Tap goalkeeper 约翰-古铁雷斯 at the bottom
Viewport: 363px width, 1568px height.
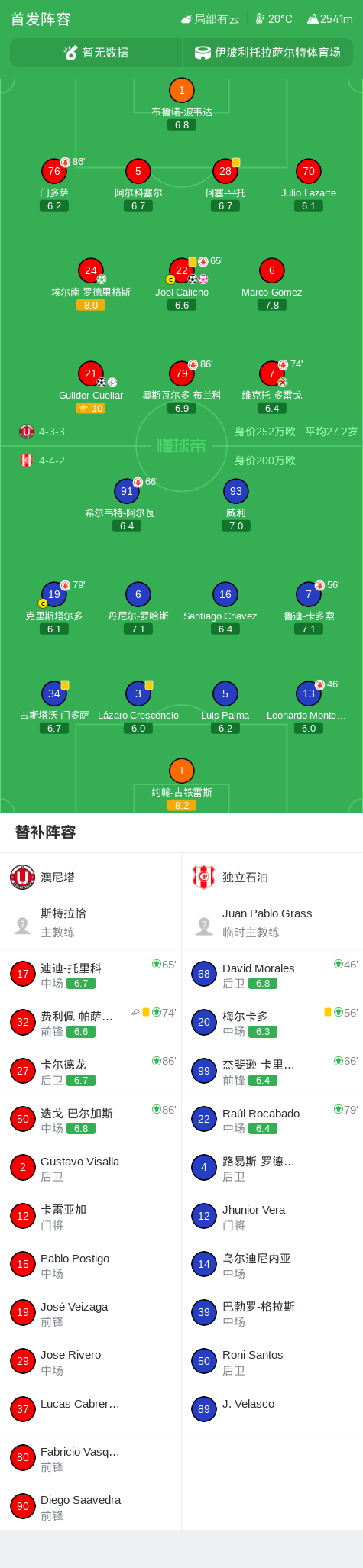point(181,784)
